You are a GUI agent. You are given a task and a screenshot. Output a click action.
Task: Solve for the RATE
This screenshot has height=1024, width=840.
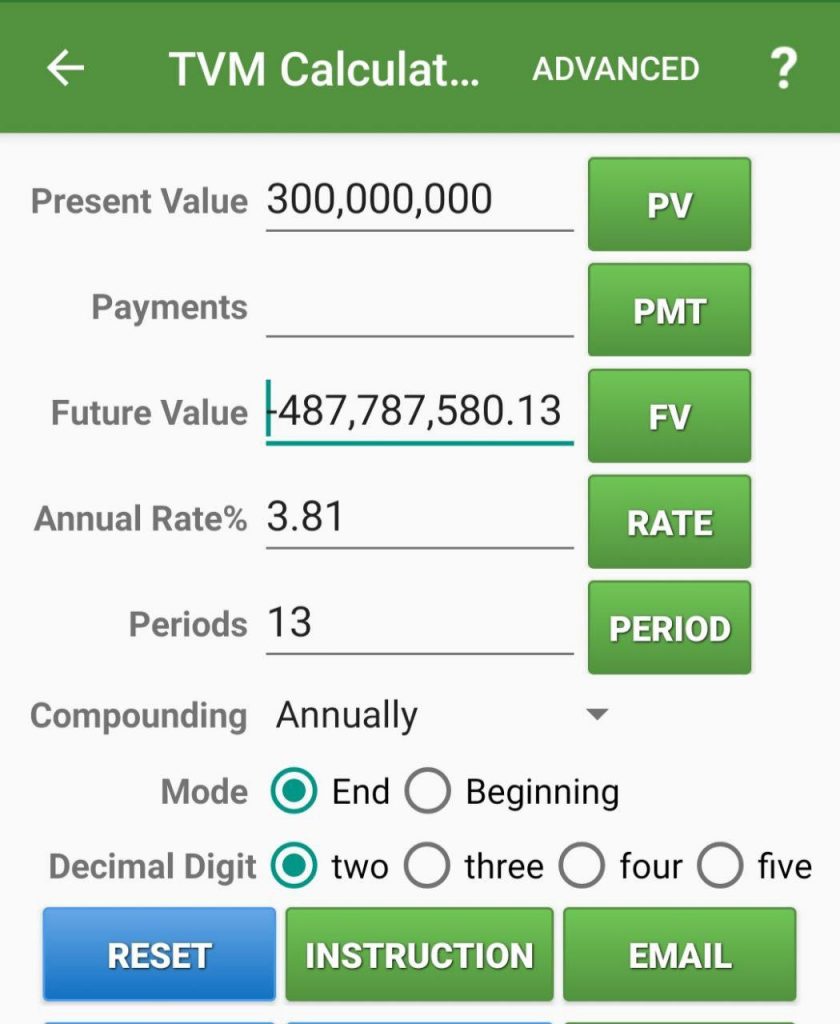click(669, 522)
